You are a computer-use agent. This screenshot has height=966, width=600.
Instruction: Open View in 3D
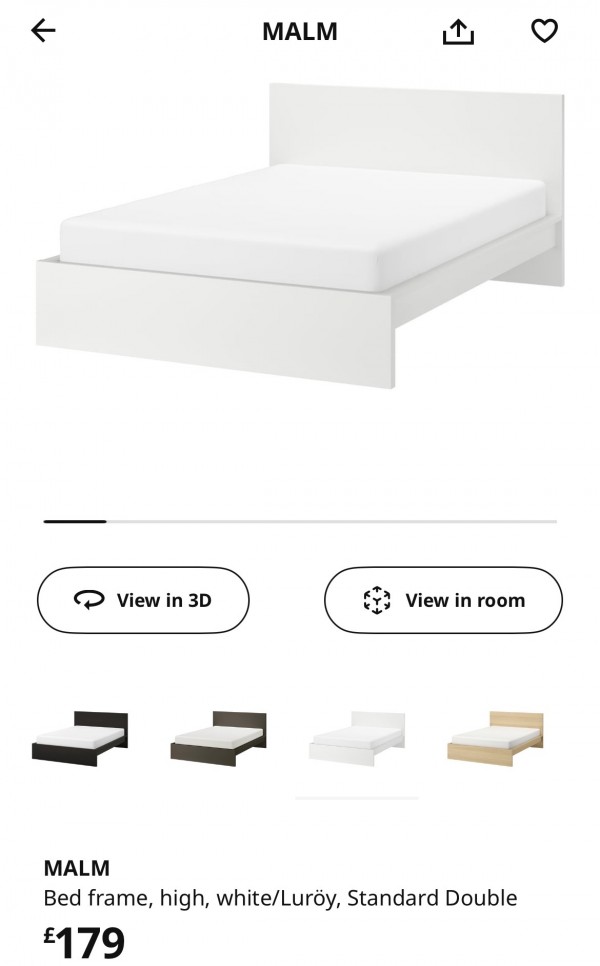[x=143, y=600]
